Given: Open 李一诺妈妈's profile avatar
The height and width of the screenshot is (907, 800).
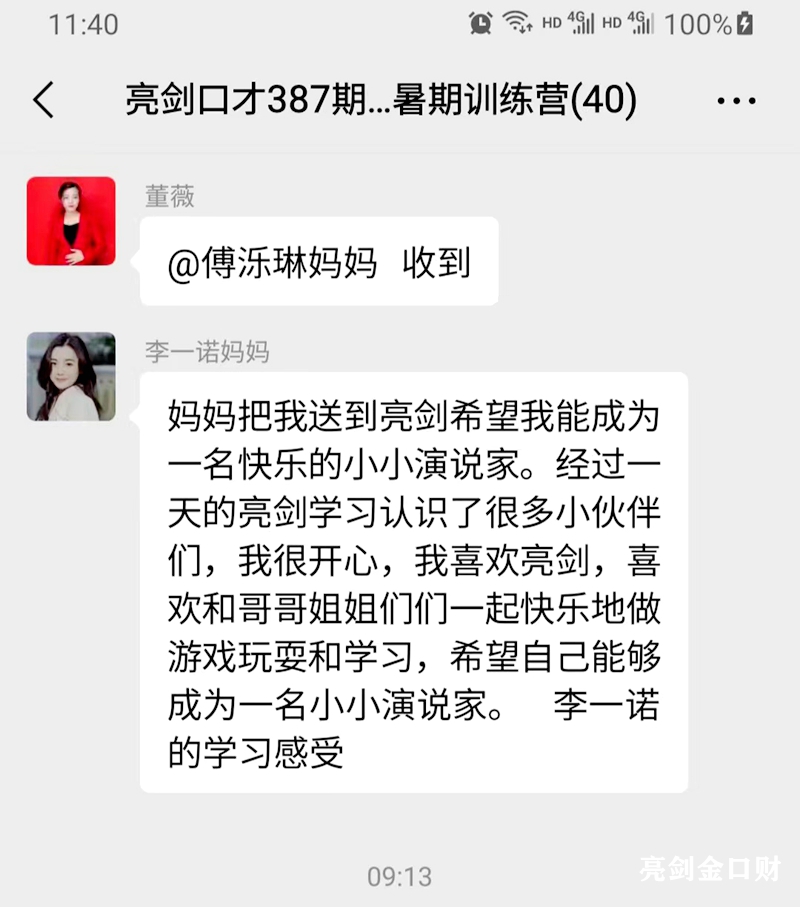Looking at the screenshot, I should [x=71, y=376].
